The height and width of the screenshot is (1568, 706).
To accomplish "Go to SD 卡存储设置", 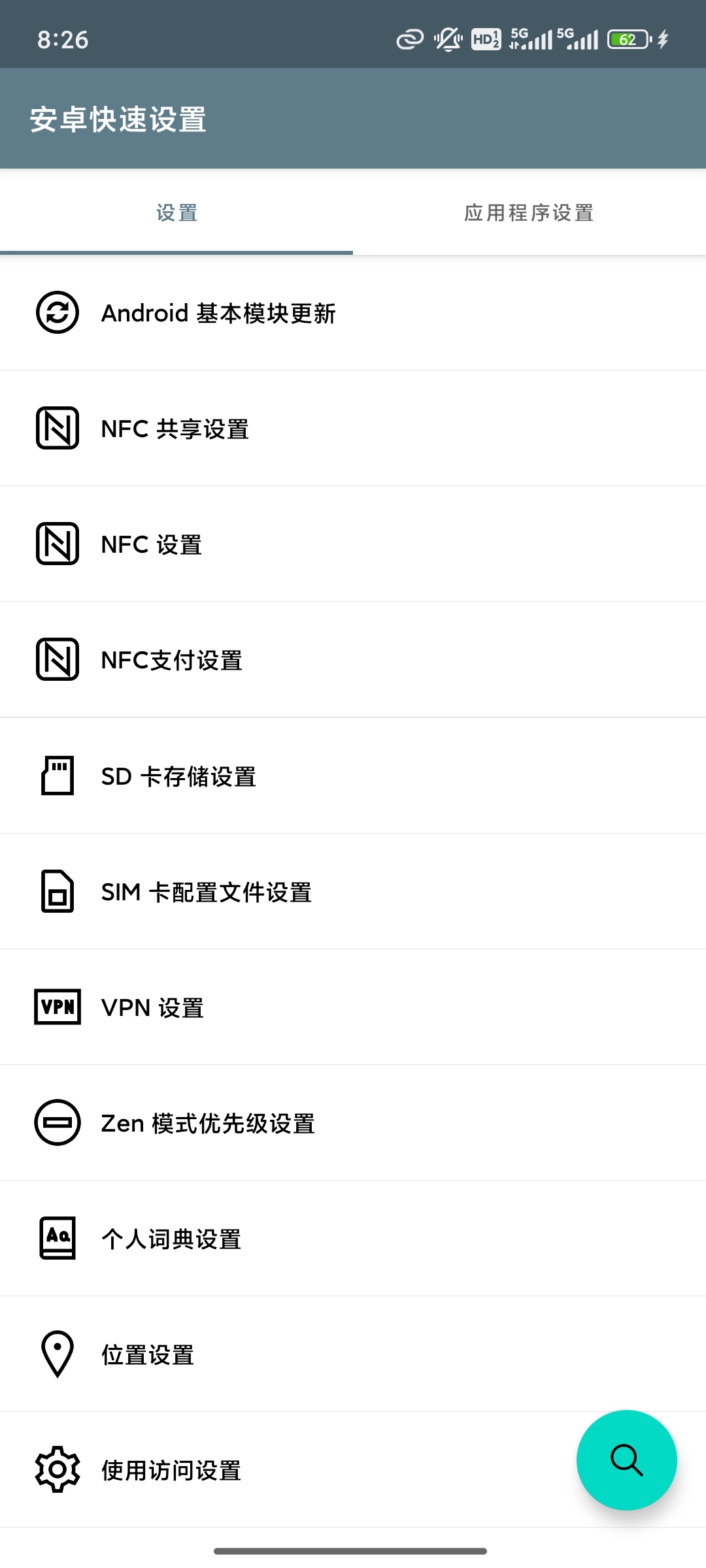I will (178, 776).
